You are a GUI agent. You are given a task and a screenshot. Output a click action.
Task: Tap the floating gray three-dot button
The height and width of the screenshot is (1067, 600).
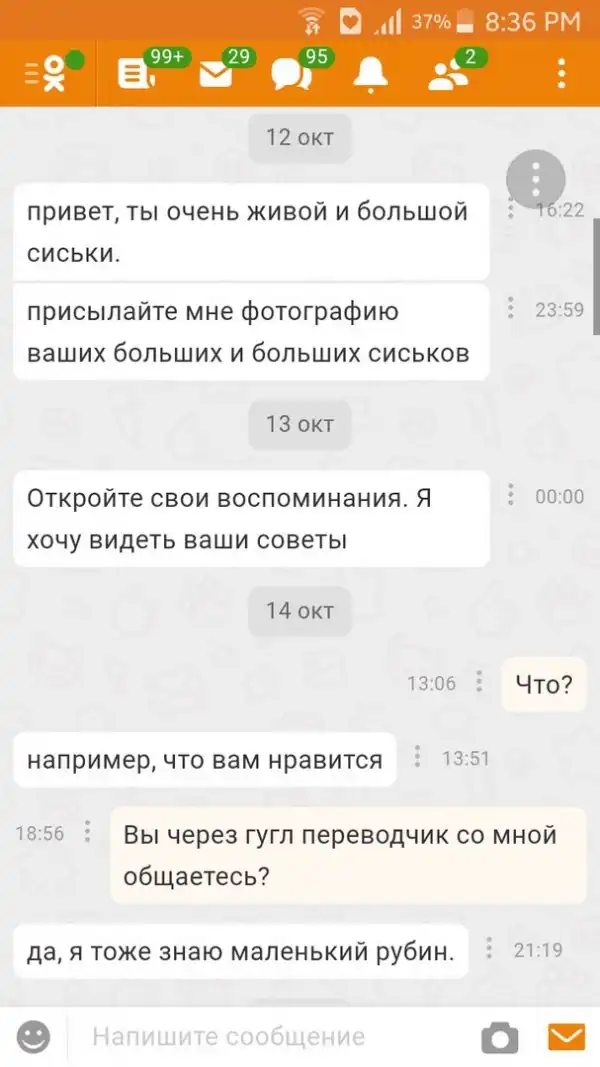(536, 180)
